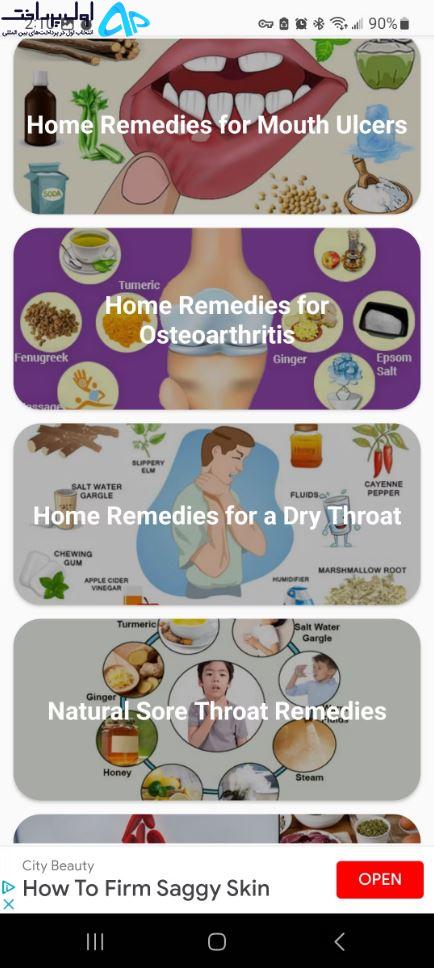
Task: Go back with the system back button
Action: [339, 941]
